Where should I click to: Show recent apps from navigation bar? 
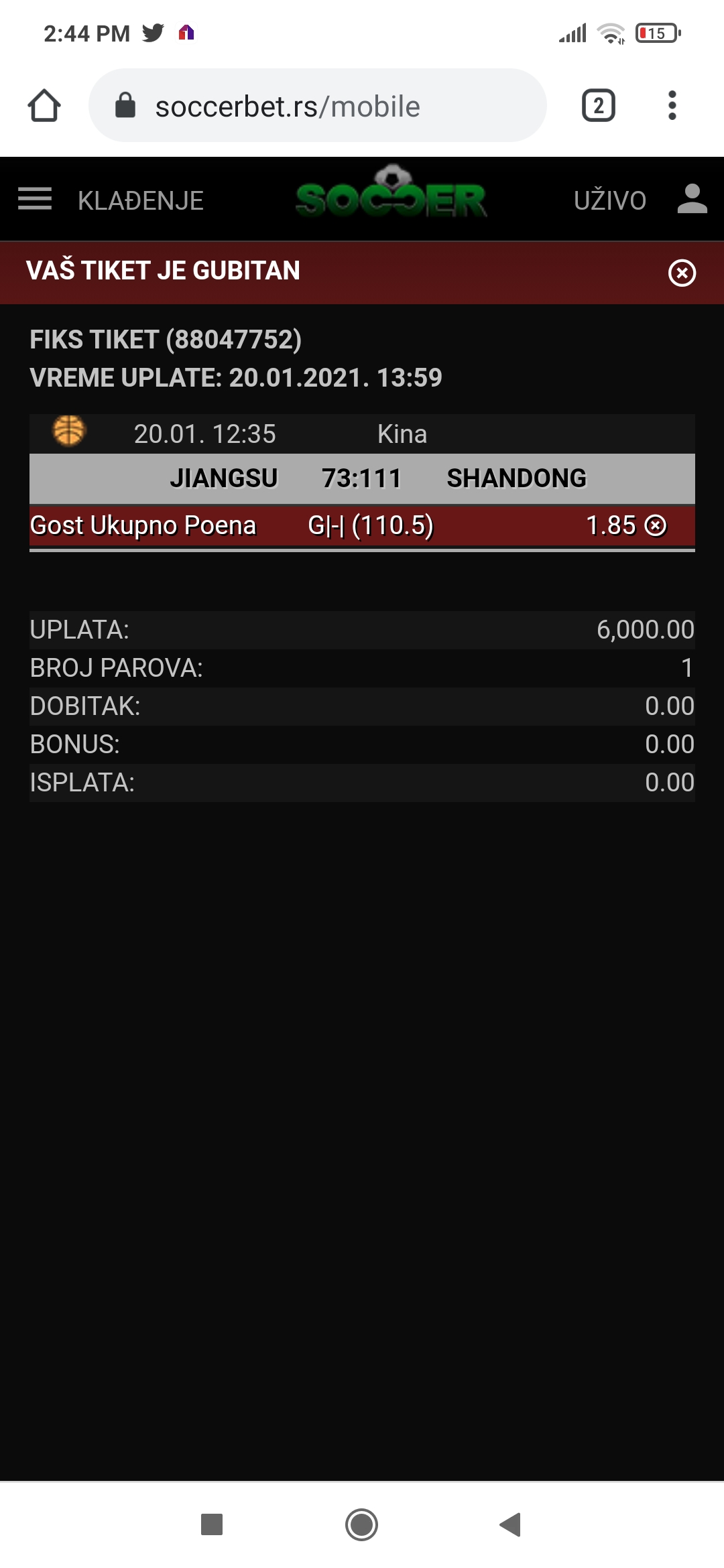[x=212, y=1524]
